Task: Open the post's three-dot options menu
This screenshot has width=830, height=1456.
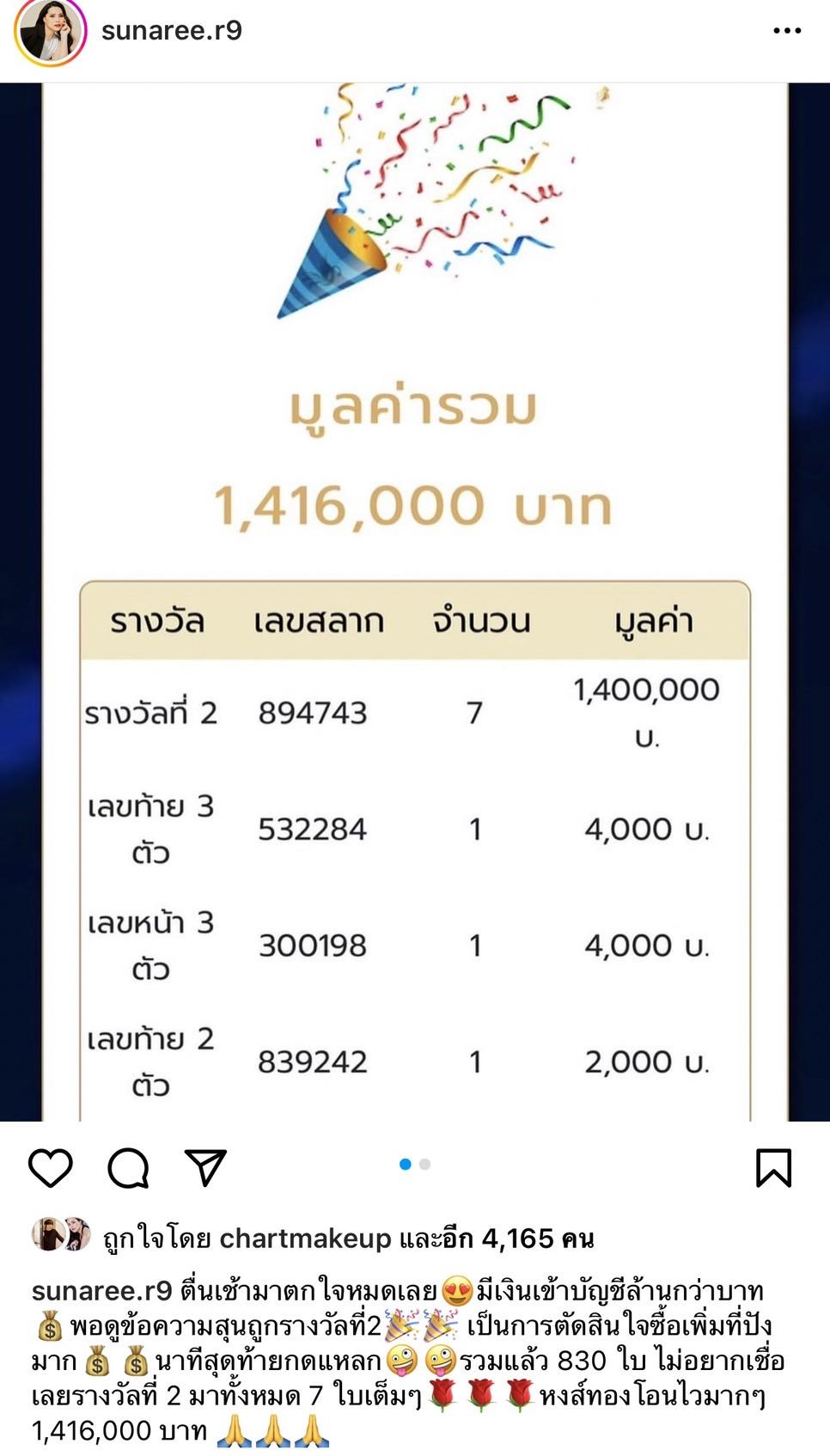Action: 786,31
